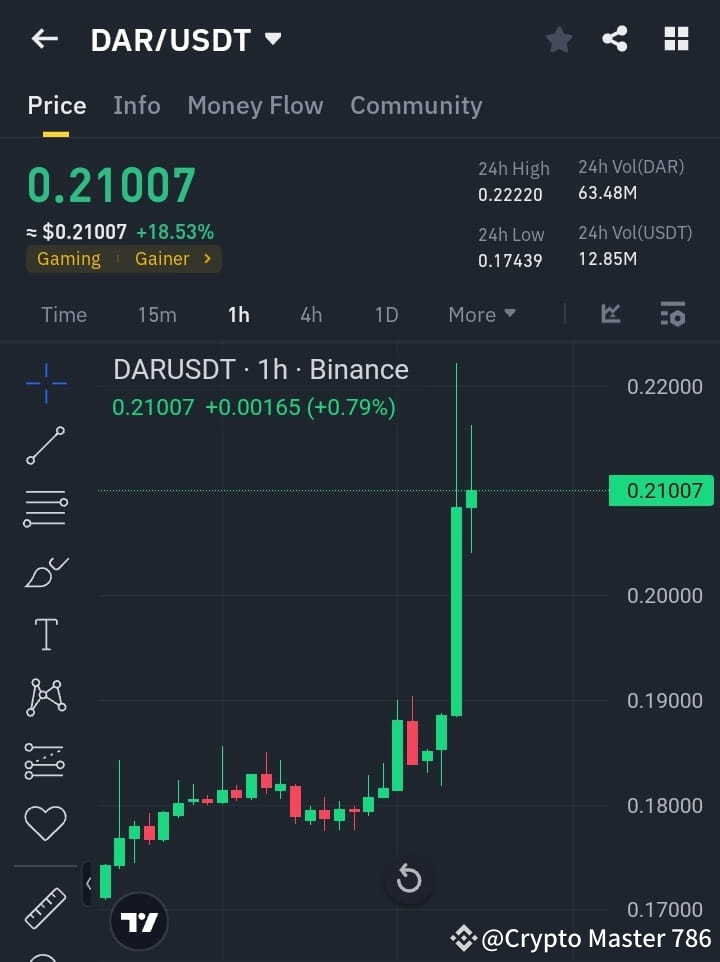The height and width of the screenshot is (962, 720).
Task: Click the TradingView logo watermark
Action: (x=139, y=921)
